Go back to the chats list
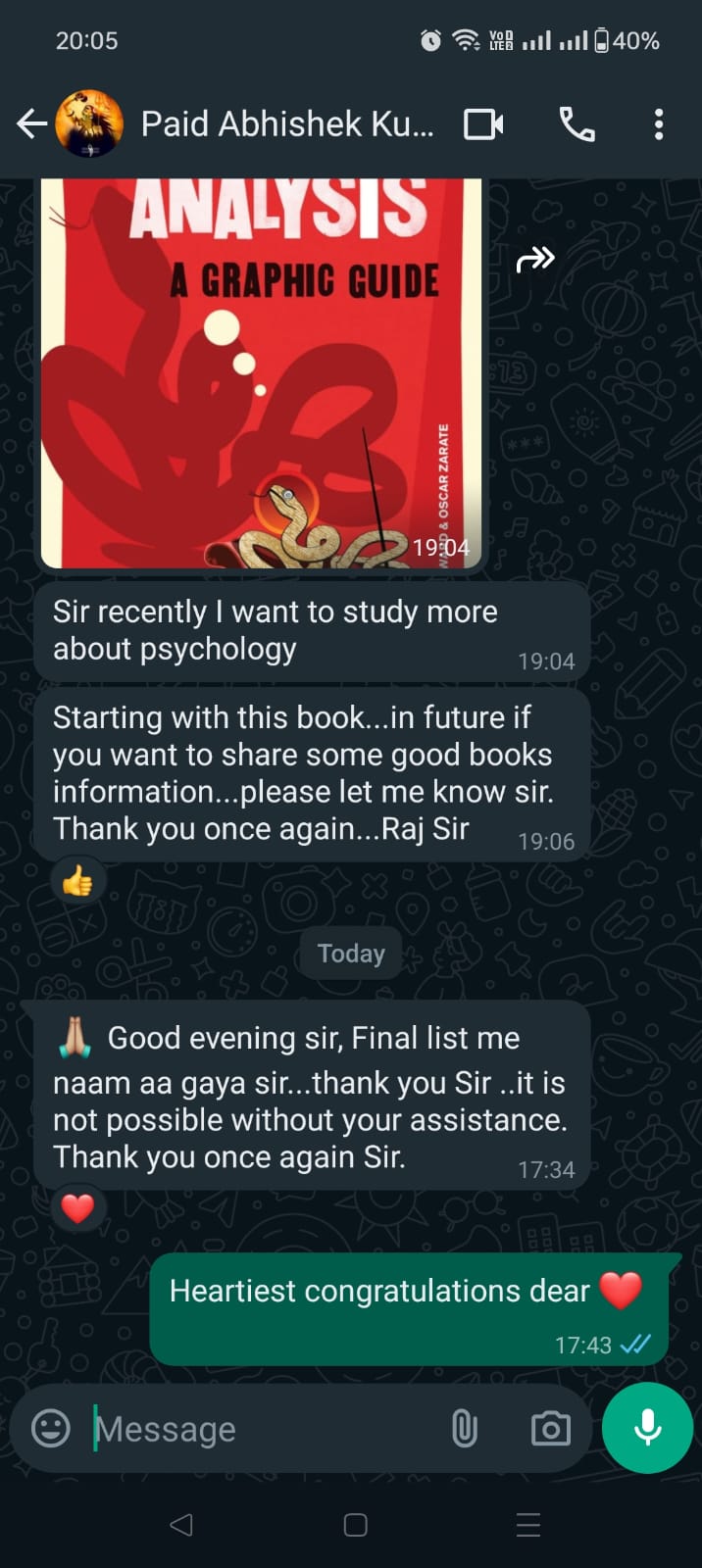This screenshot has width=702, height=1568. point(32,124)
